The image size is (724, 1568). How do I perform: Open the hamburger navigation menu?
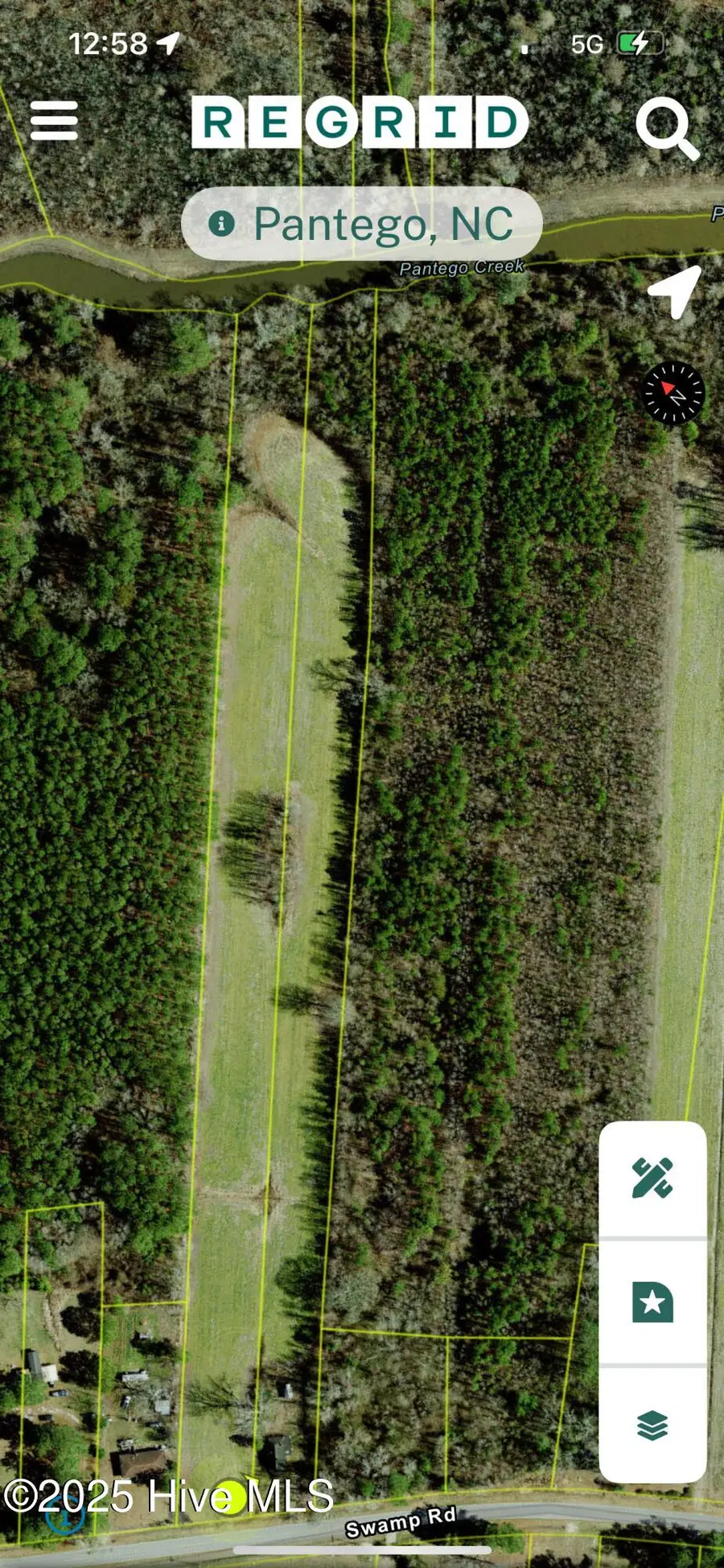(x=53, y=121)
